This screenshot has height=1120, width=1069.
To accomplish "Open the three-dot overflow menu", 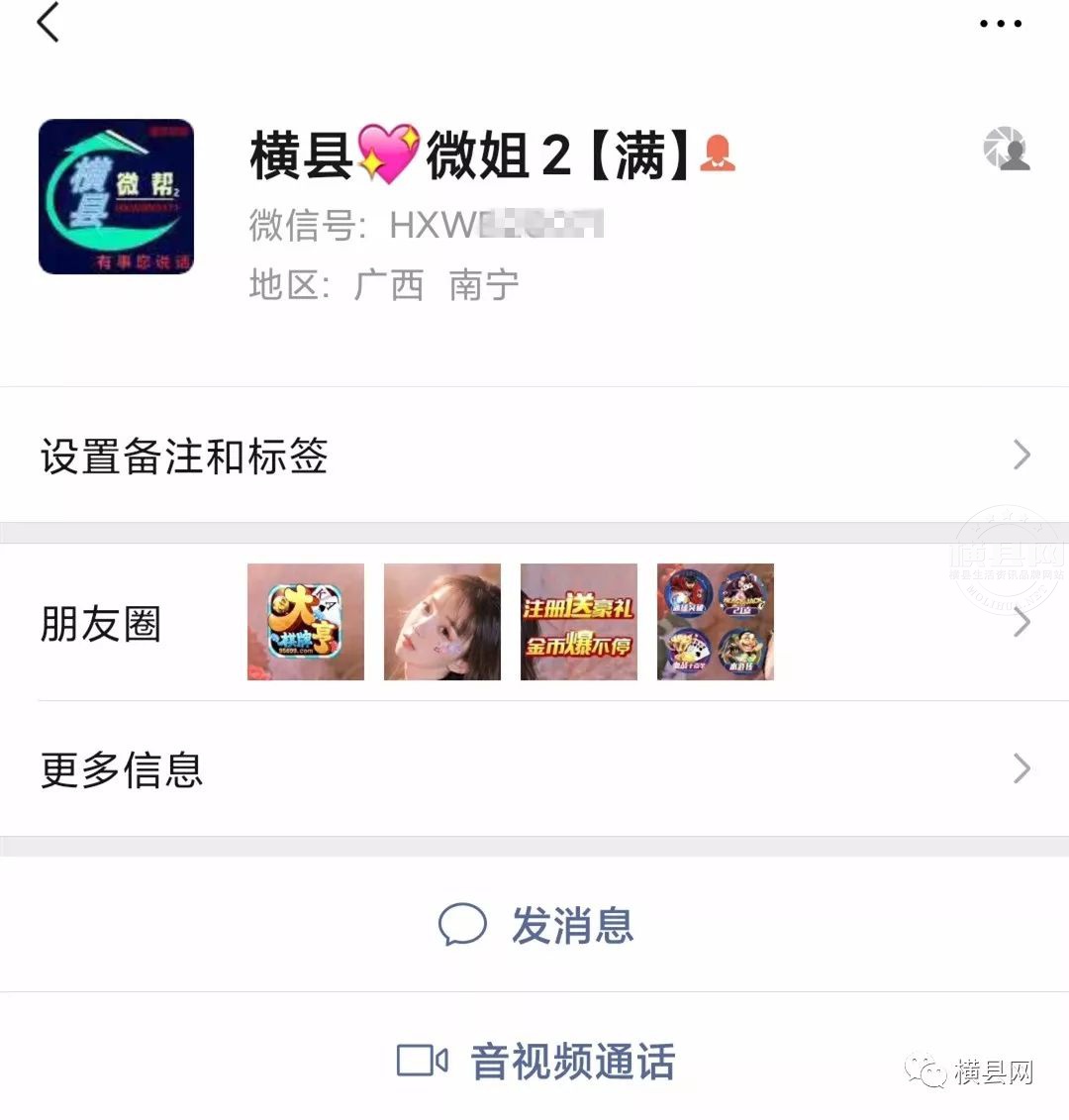I will pos(1000,24).
